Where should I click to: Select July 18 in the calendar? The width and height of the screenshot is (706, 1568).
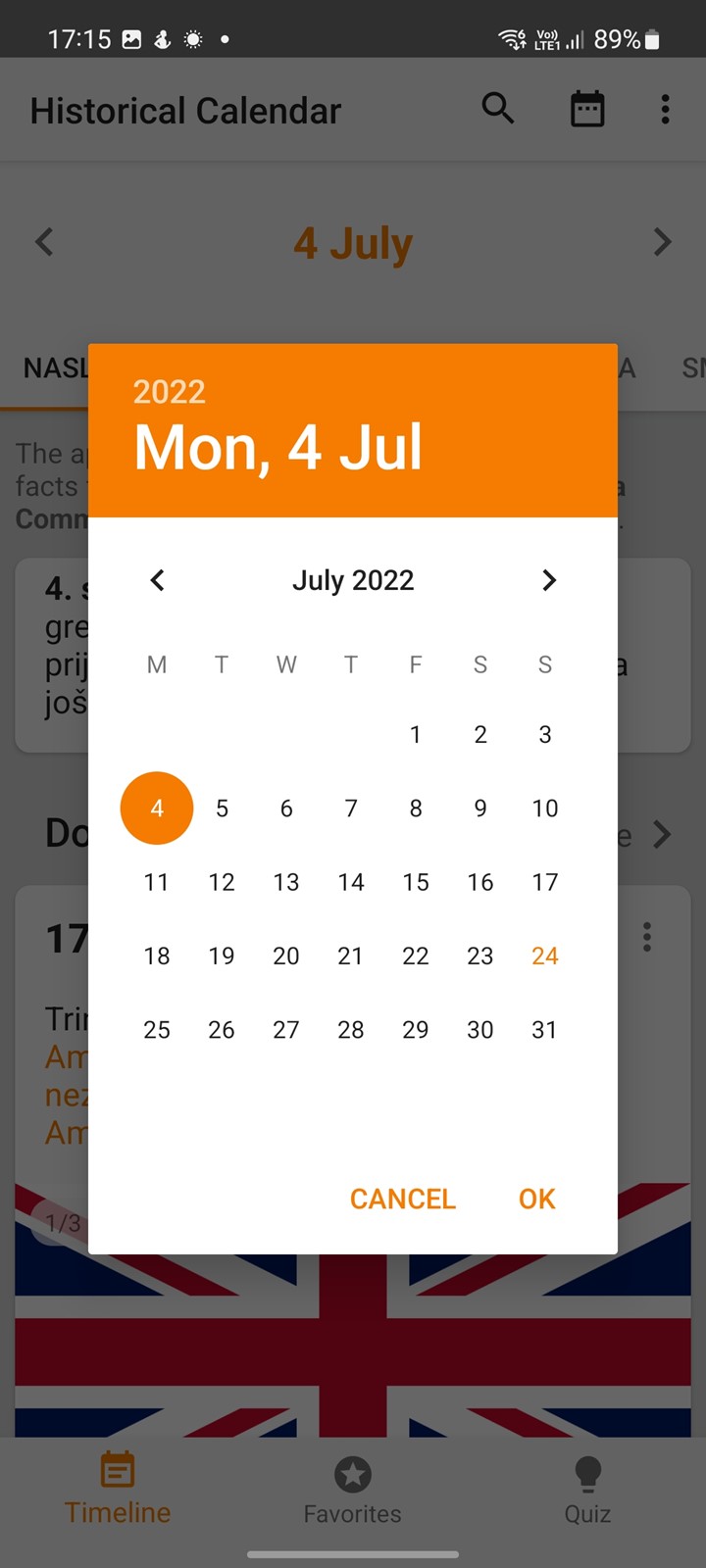(x=157, y=955)
